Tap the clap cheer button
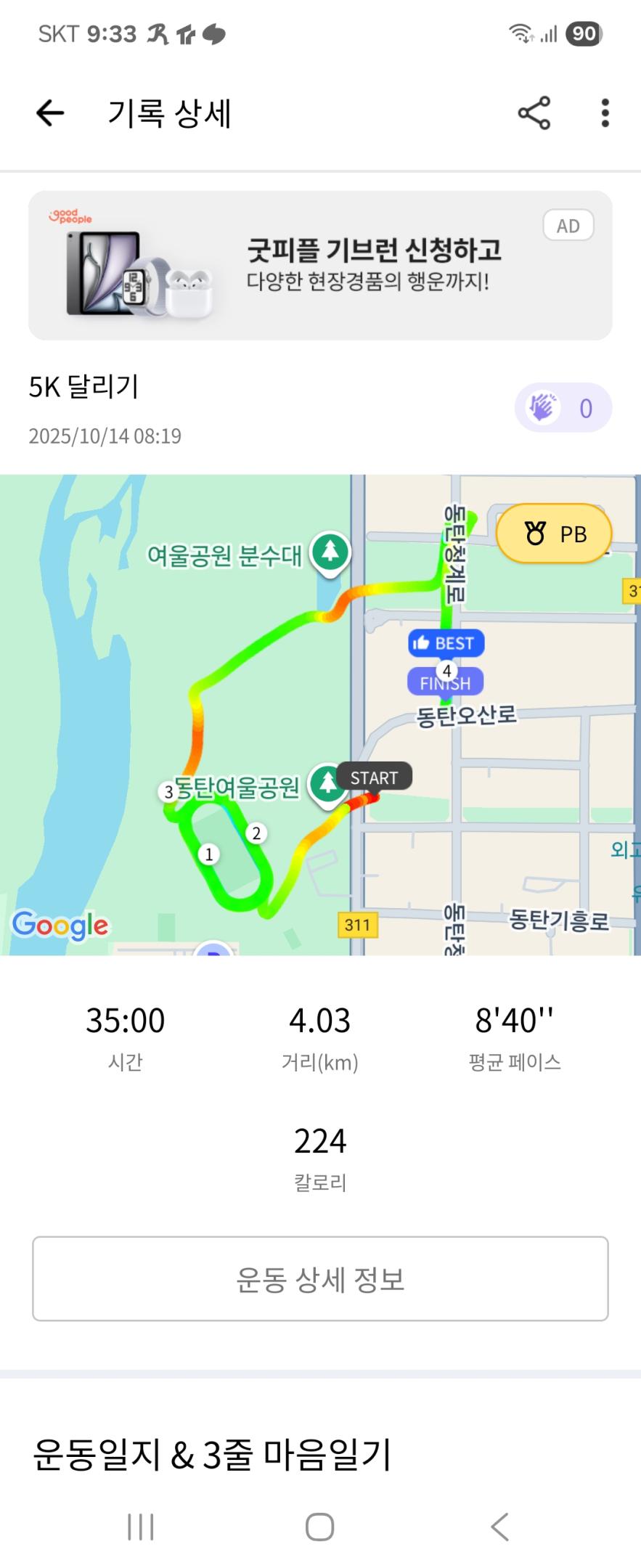The width and height of the screenshot is (641, 1568). pos(563,408)
